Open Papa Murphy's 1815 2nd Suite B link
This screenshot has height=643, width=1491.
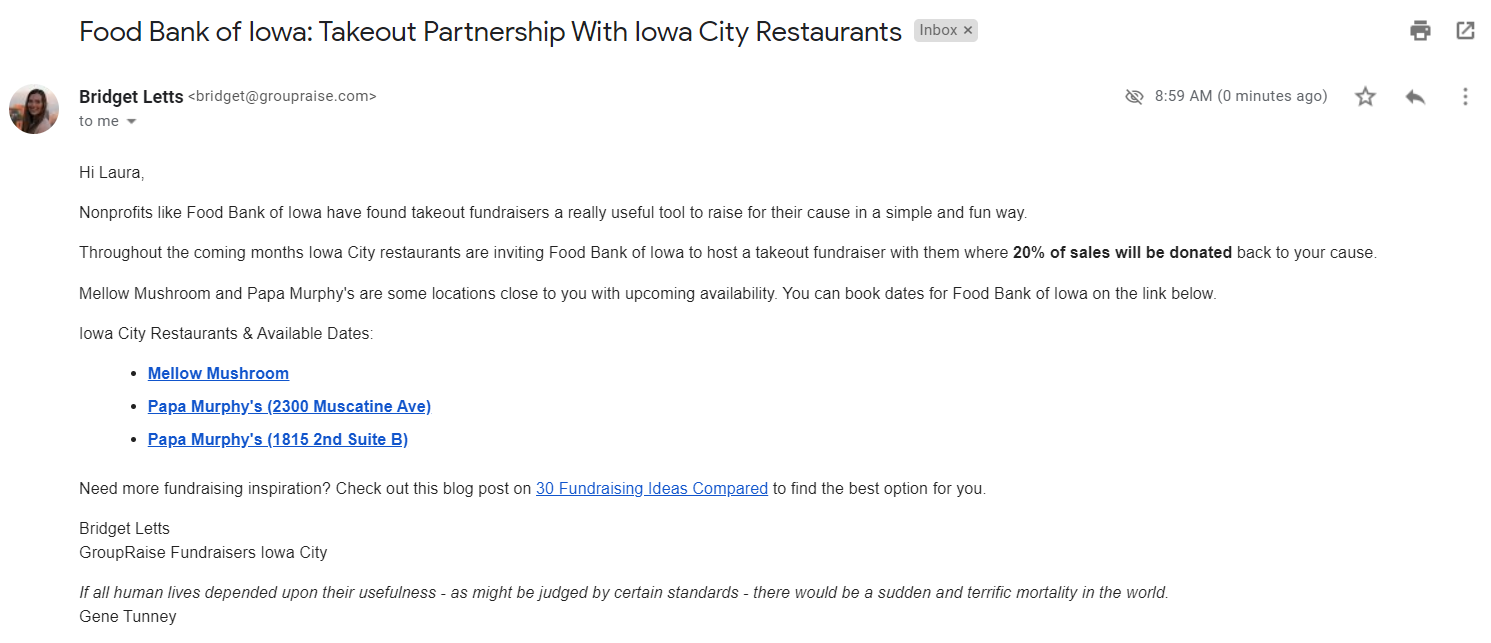coord(277,439)
